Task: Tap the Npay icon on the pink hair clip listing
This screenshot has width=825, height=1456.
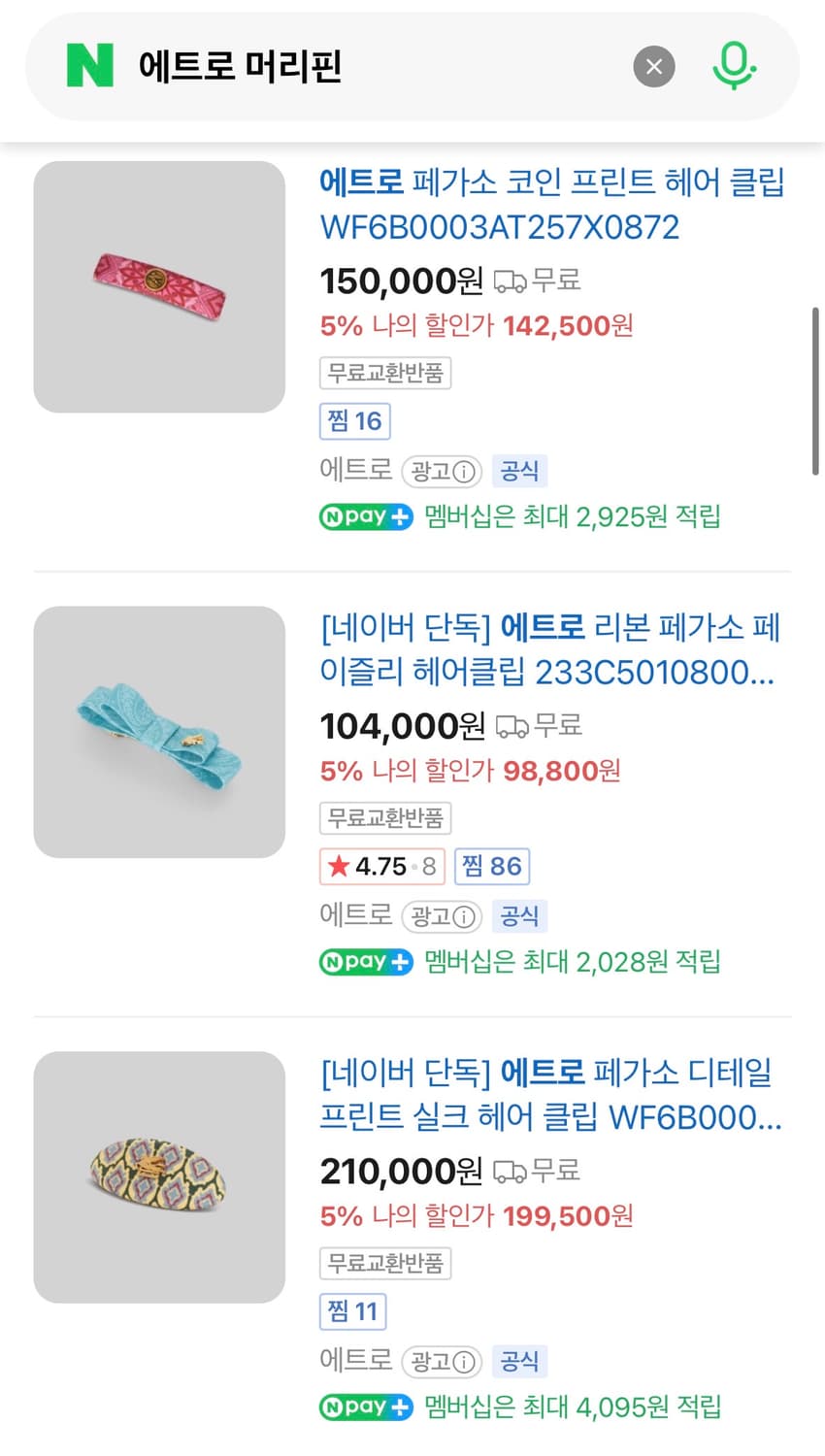Action: pyautogui.click(x=366, y=516)
